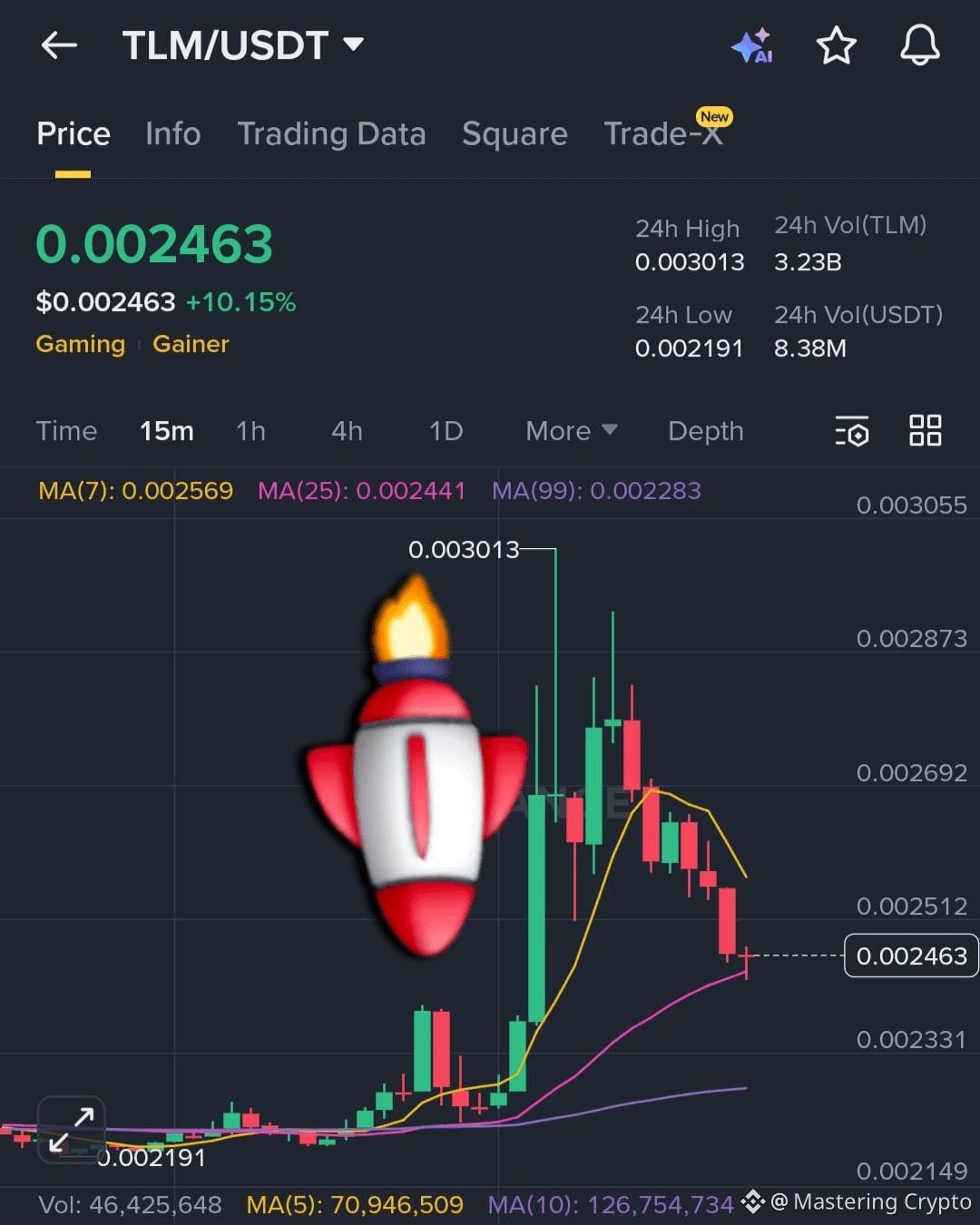Open the Binance AI assistant
This screenshot has width=980, height=1225.
pyautogui.click(x=751, y=45)
